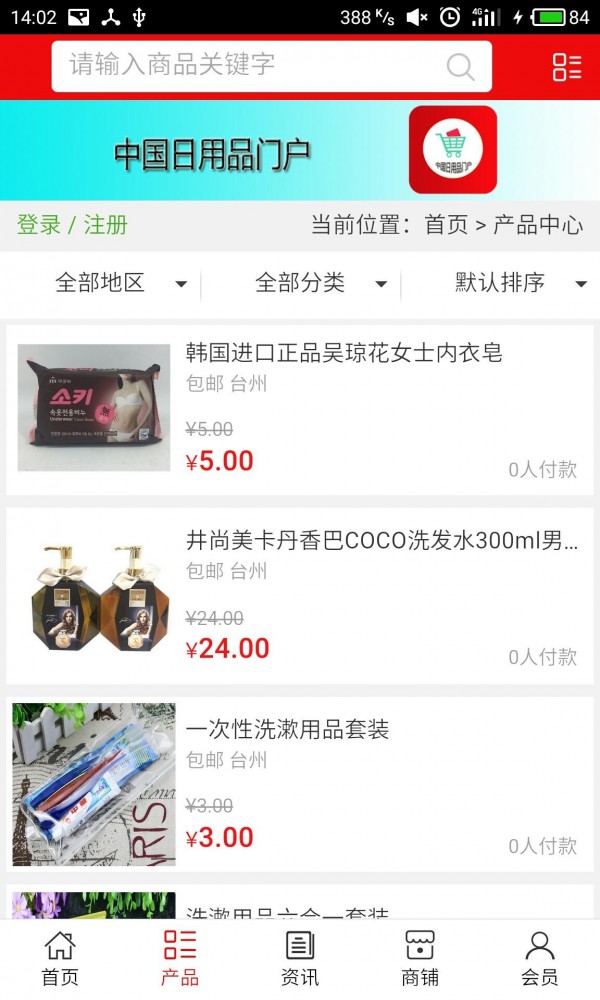Switch to the 资讯 tab
This screenshot has height=1000, width=600.
300,958
